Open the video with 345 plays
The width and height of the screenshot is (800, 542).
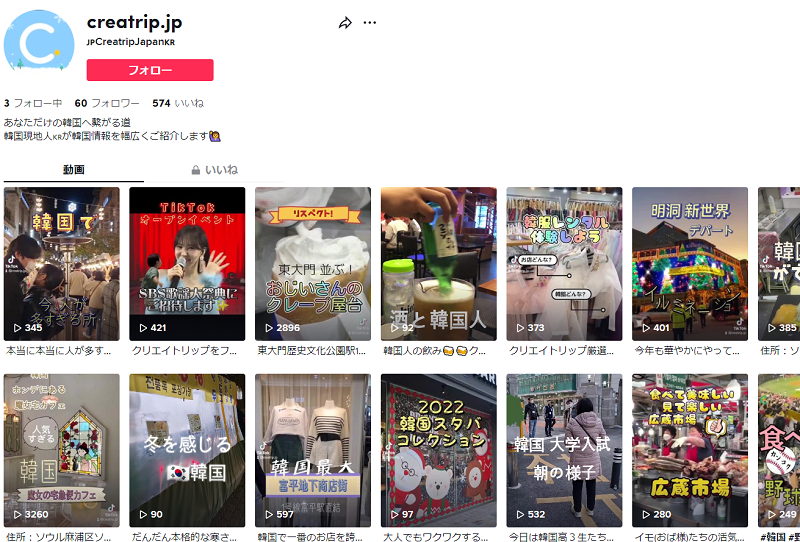61,263
